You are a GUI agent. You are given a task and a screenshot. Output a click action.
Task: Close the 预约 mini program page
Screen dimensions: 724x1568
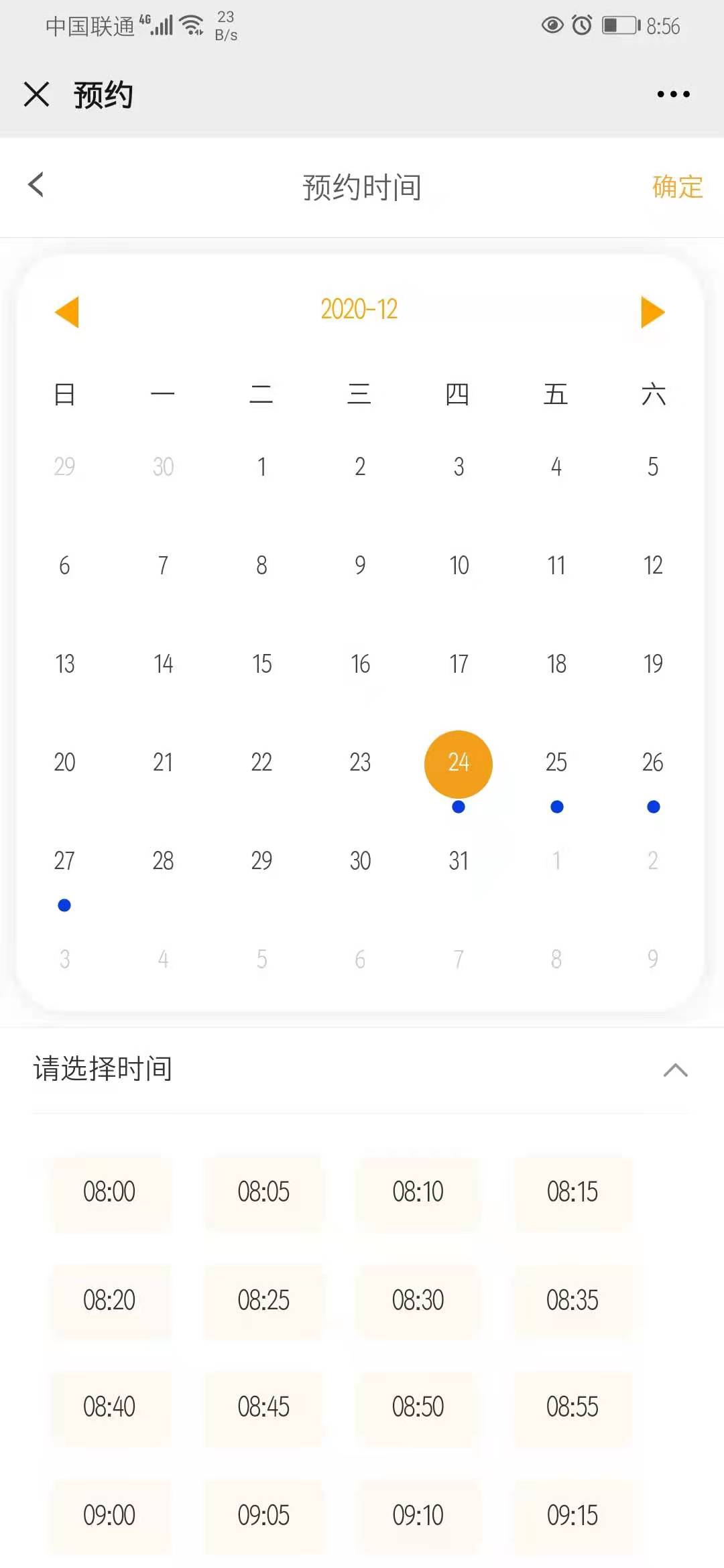(37, 94)
